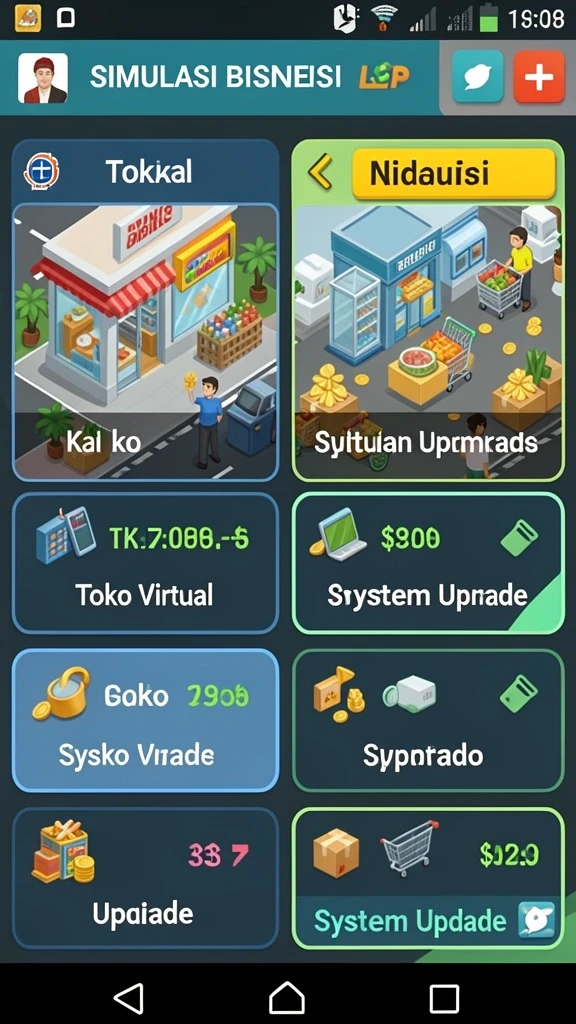Open the Toko Virtual card
The width and height of the screenshot is (576, 1024).
tap(145, 563)
